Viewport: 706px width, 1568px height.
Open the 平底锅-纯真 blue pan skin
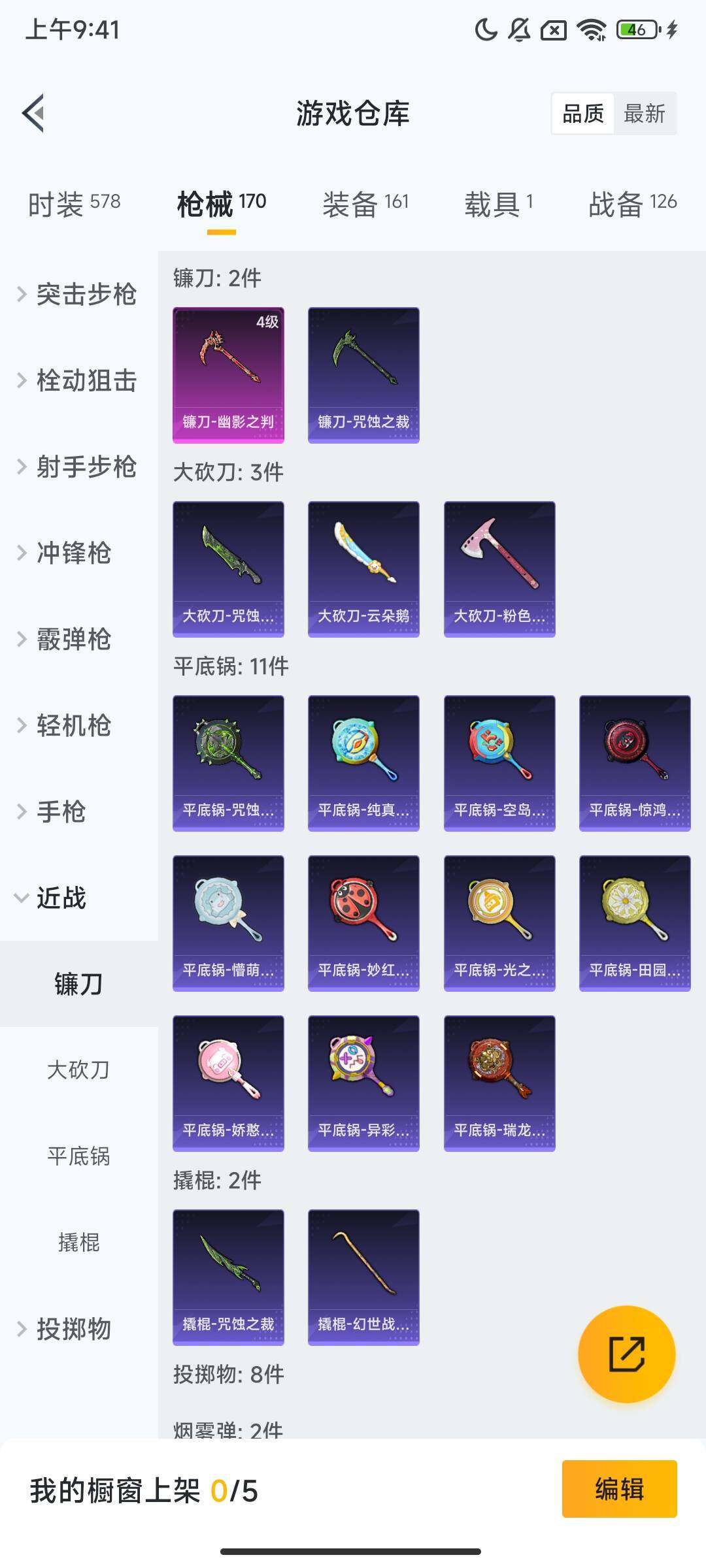[x=363, y=762]
